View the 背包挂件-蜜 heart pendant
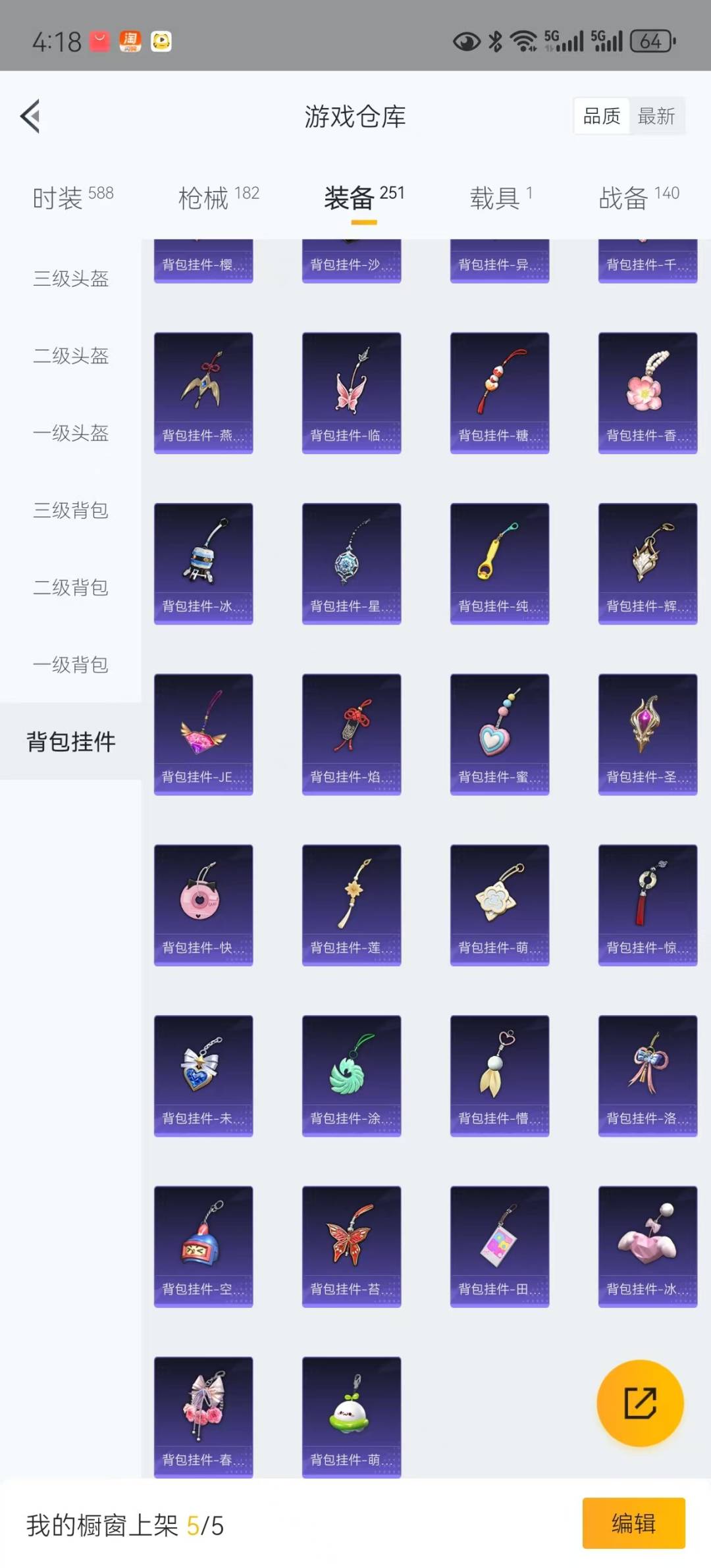This screenshot has height=1568, width=711. [x=500, y=734]
